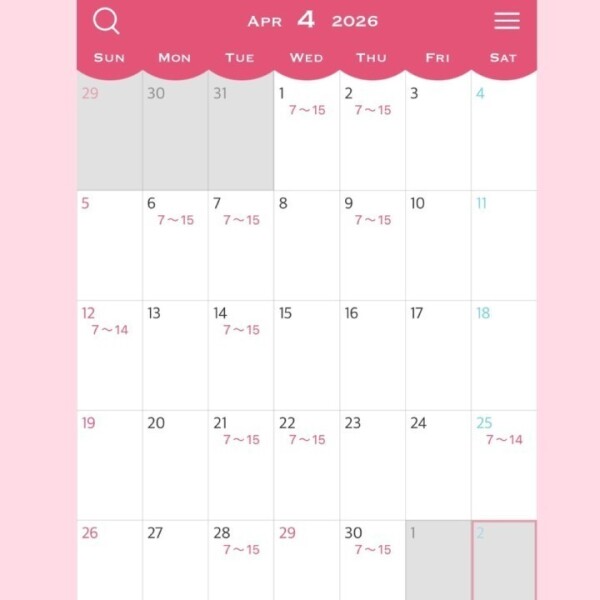Viewport: 600px width, 600px height.
Task: Choose April 18 Saturday cell
Action: pos(503,355)
